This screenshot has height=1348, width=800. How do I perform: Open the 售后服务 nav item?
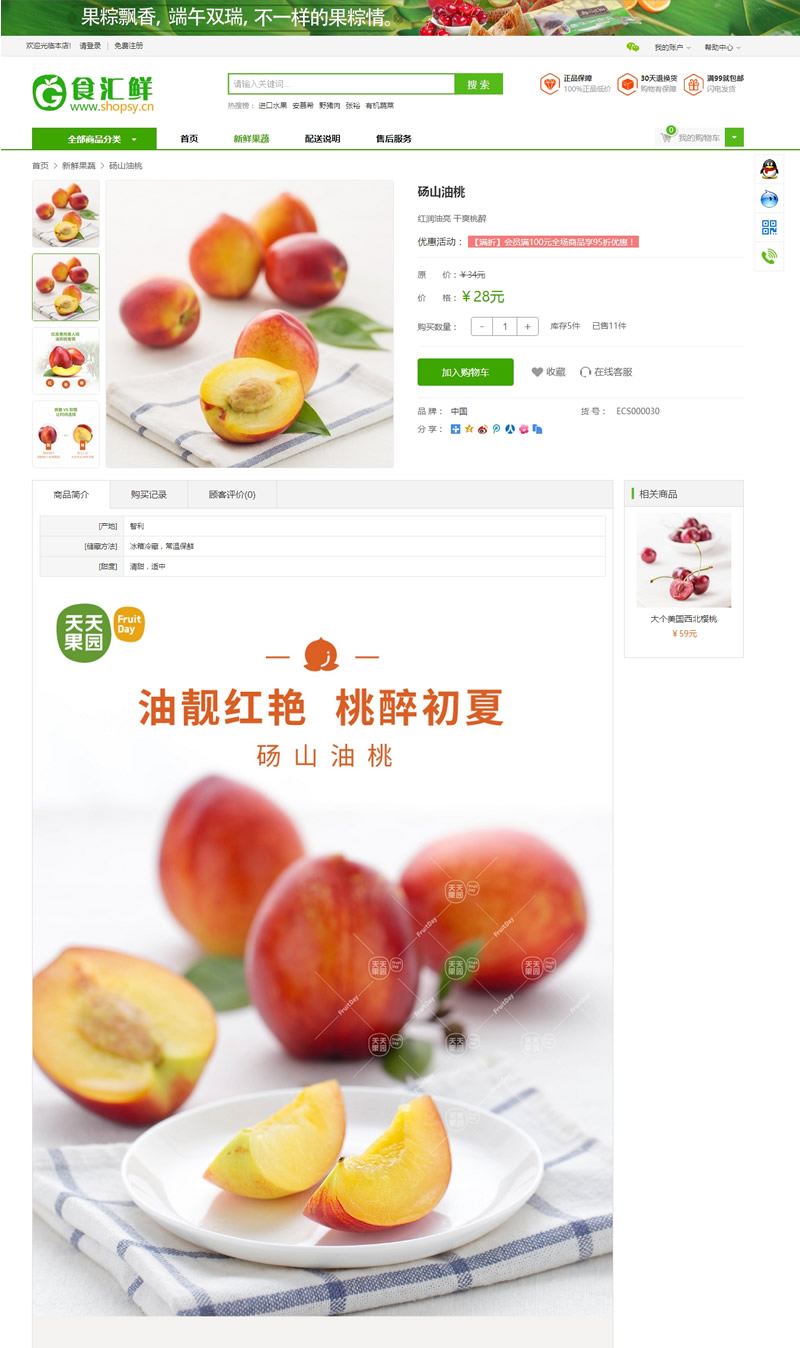(393, 139)
